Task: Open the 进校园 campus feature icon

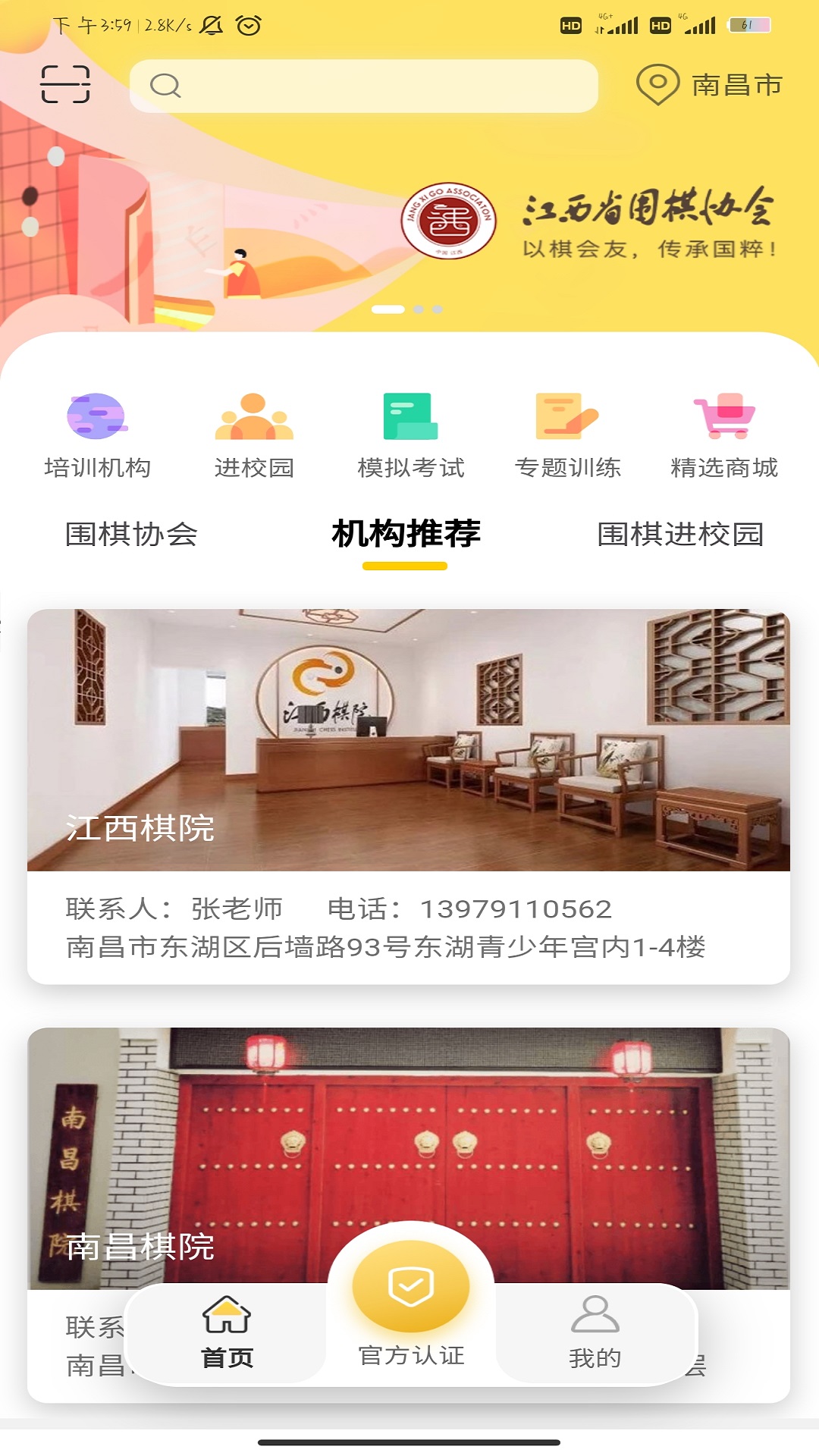Action: click(253, 417)
